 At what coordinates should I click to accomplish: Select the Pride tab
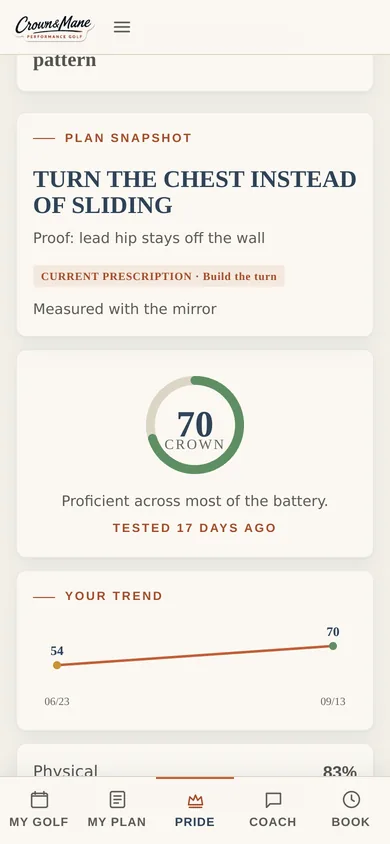pyautogui.click(x=195, y=810)
